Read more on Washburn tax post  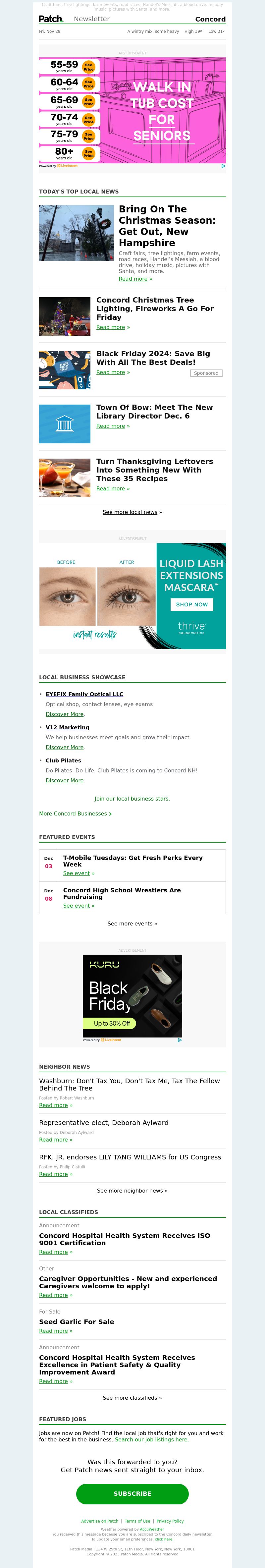pos(53,1105)
